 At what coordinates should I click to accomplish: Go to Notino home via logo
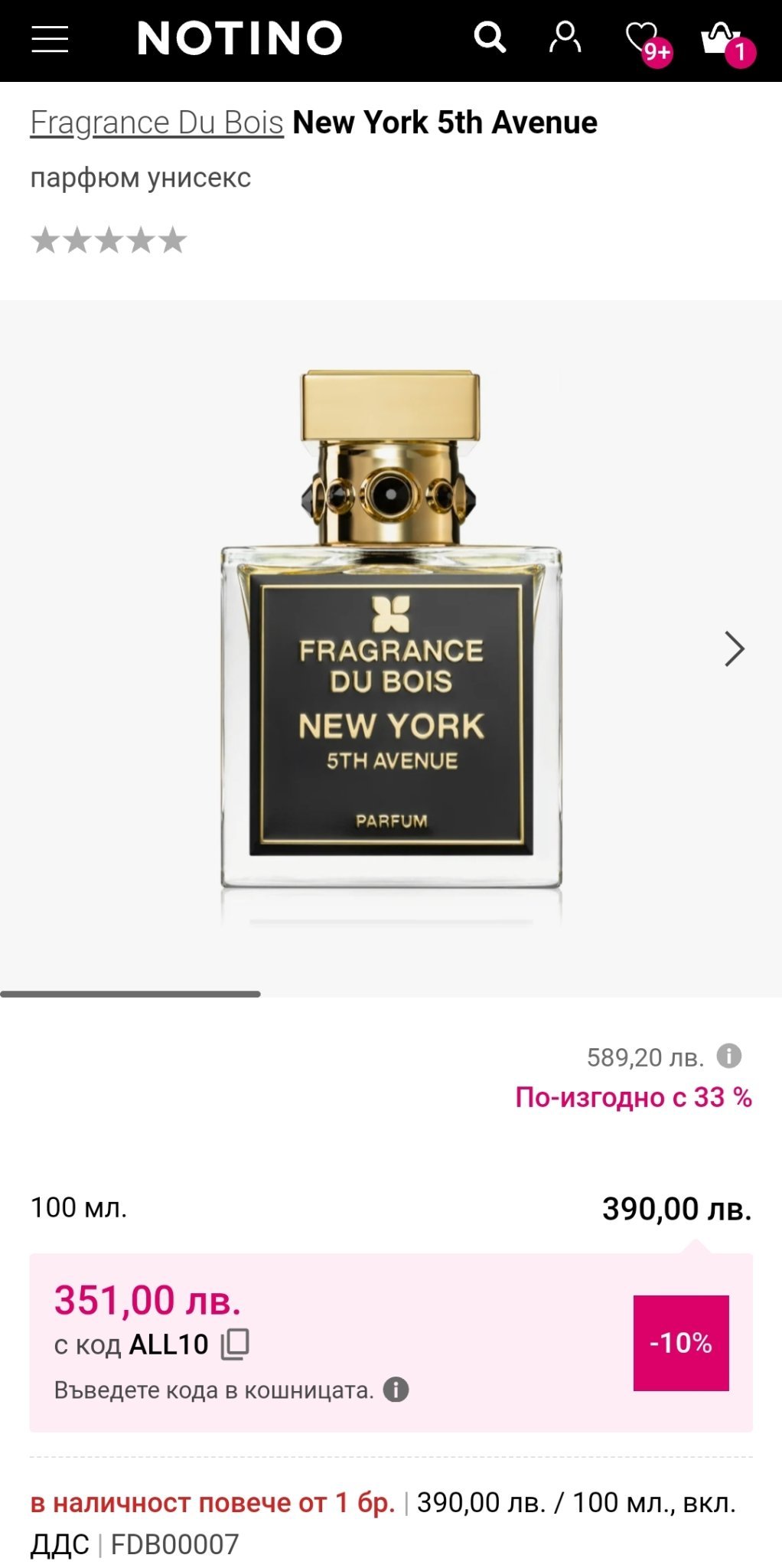(x=239, y=38)
